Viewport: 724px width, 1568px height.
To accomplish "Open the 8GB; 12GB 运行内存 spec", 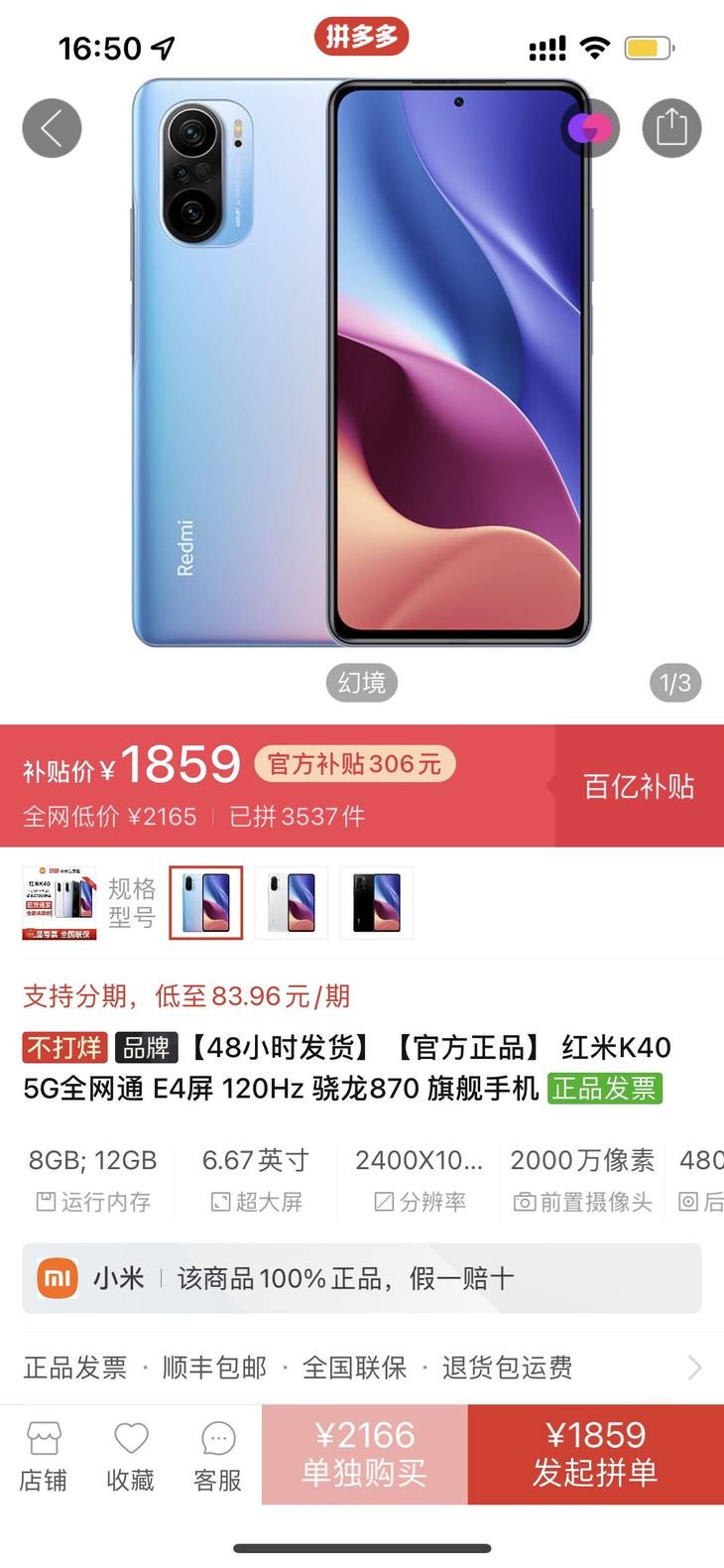I will click(x=93, y=1179).
